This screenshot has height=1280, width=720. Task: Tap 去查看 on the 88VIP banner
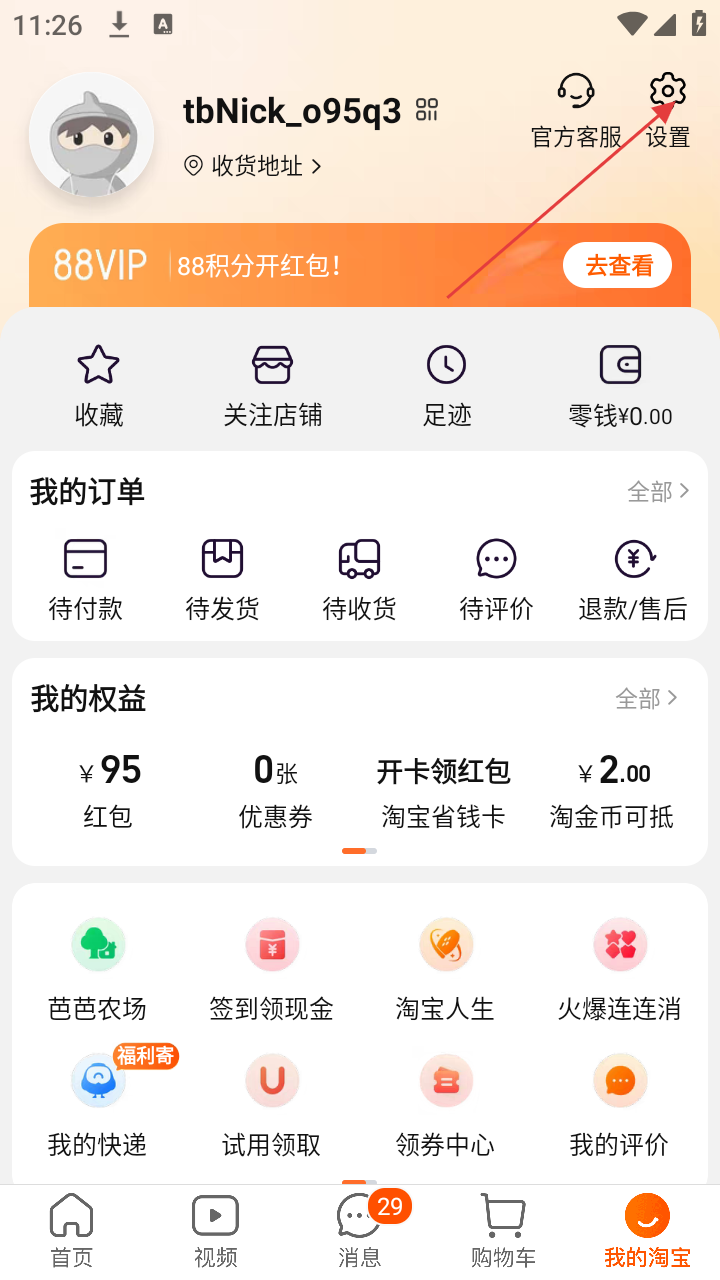tap(617, 266)
